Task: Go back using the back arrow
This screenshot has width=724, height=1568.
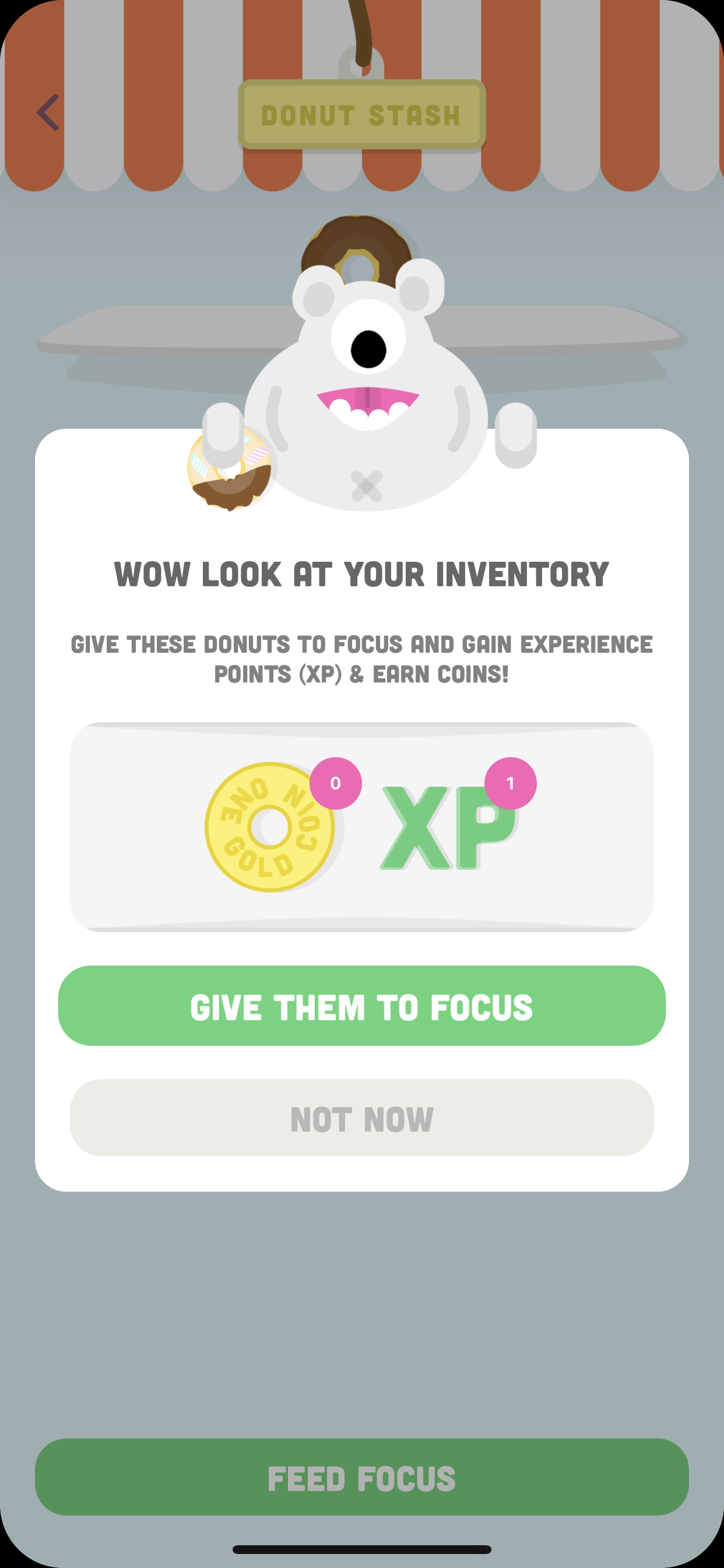Action: 48,113
